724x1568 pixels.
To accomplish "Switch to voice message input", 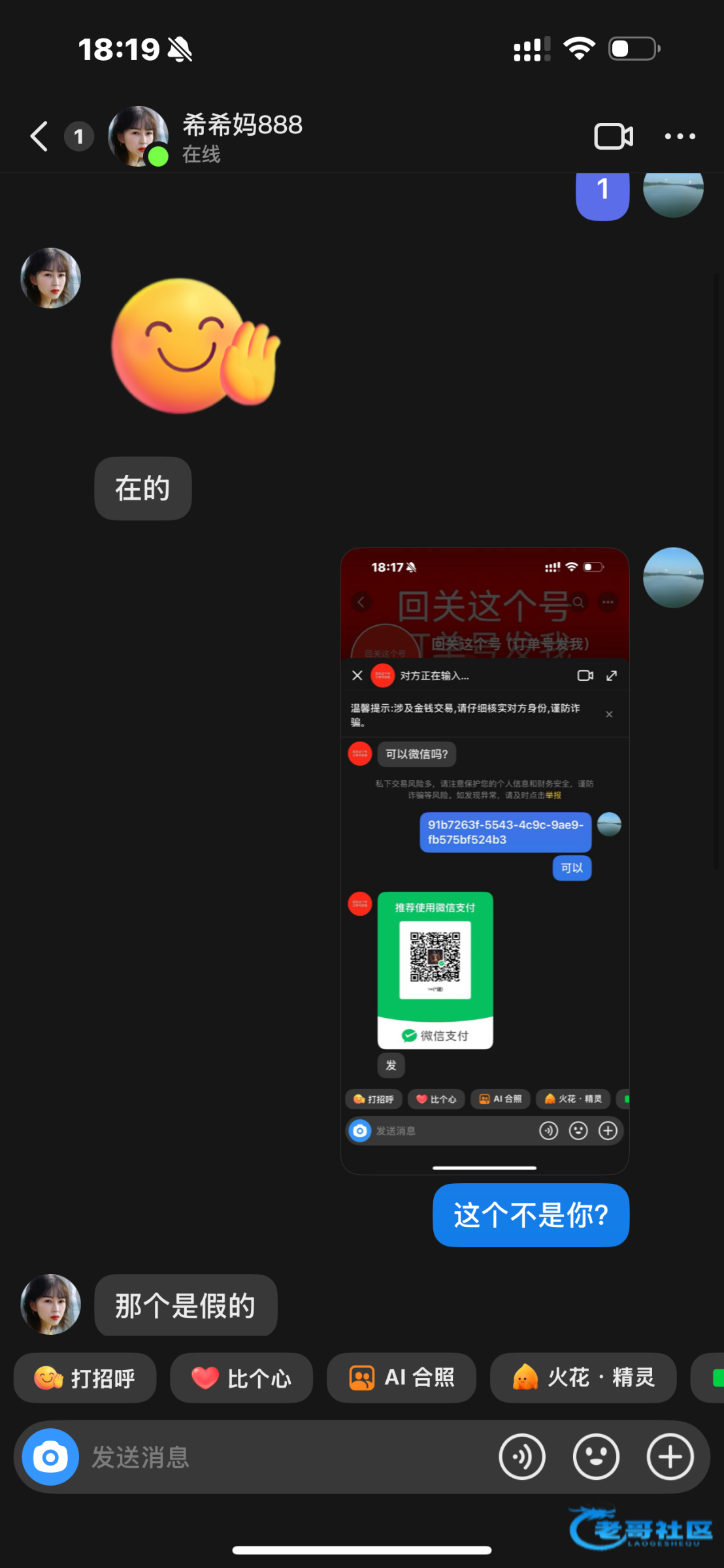I will point(522,1457).
